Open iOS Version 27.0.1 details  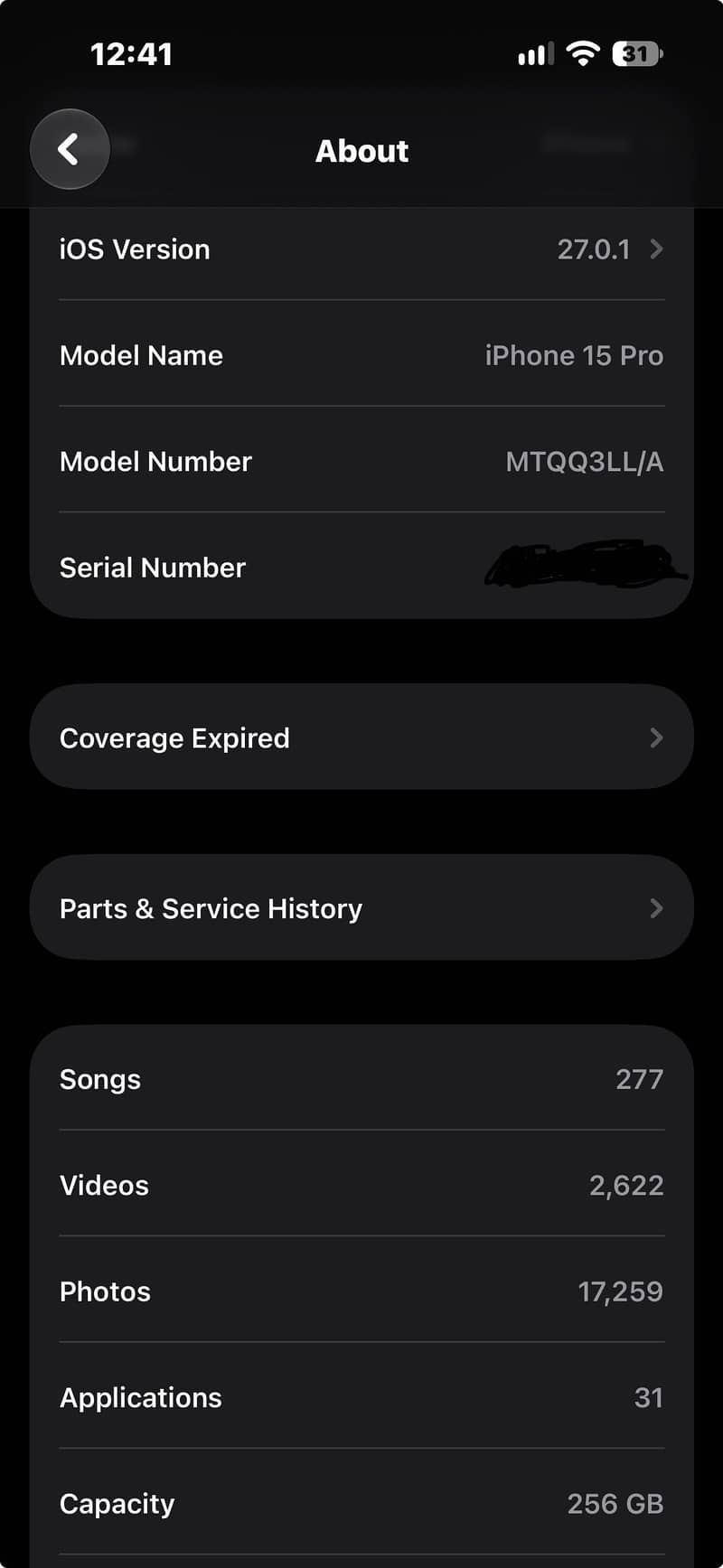coord(361,249)
